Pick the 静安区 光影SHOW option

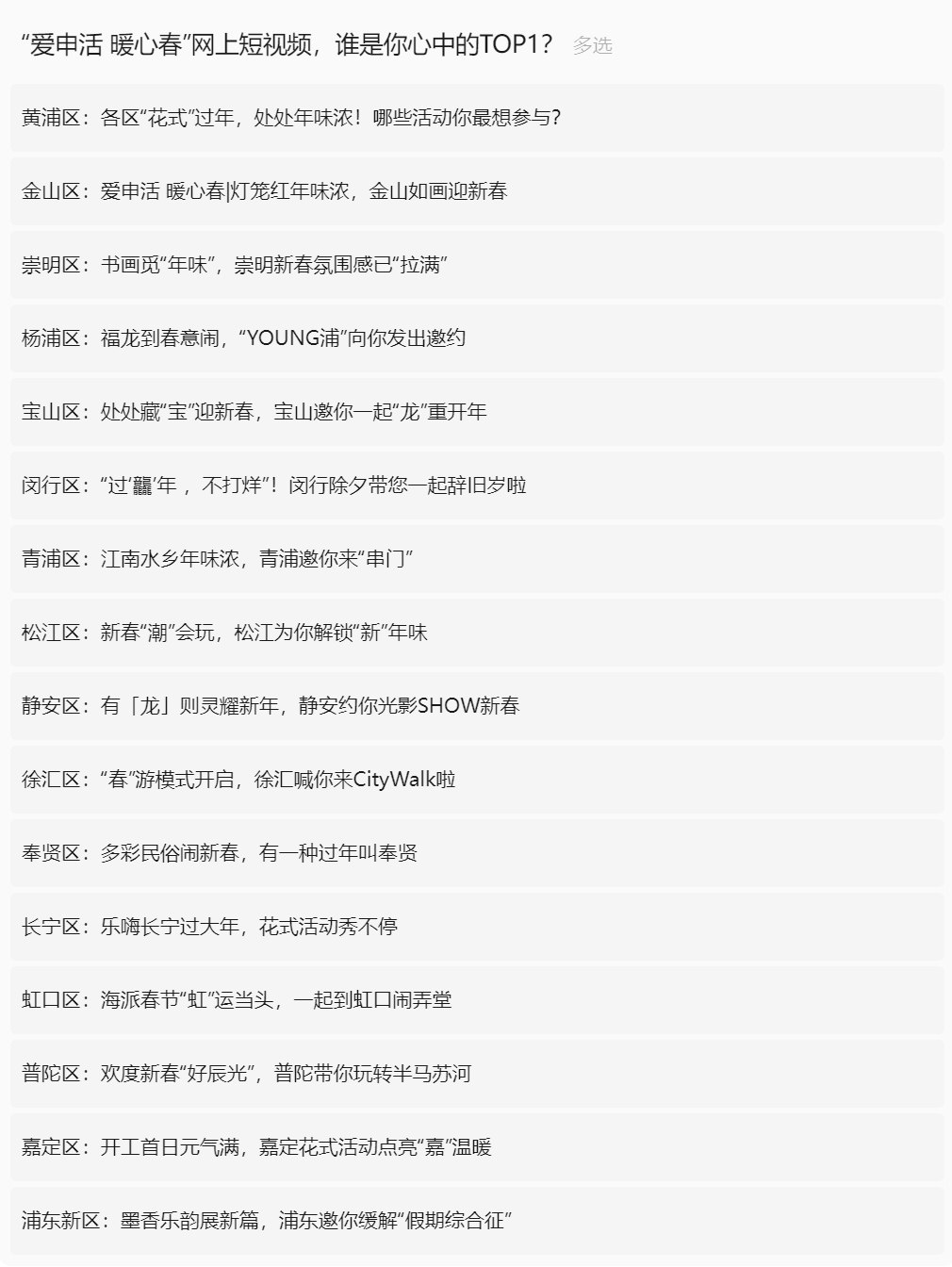(x=477, y=706)
